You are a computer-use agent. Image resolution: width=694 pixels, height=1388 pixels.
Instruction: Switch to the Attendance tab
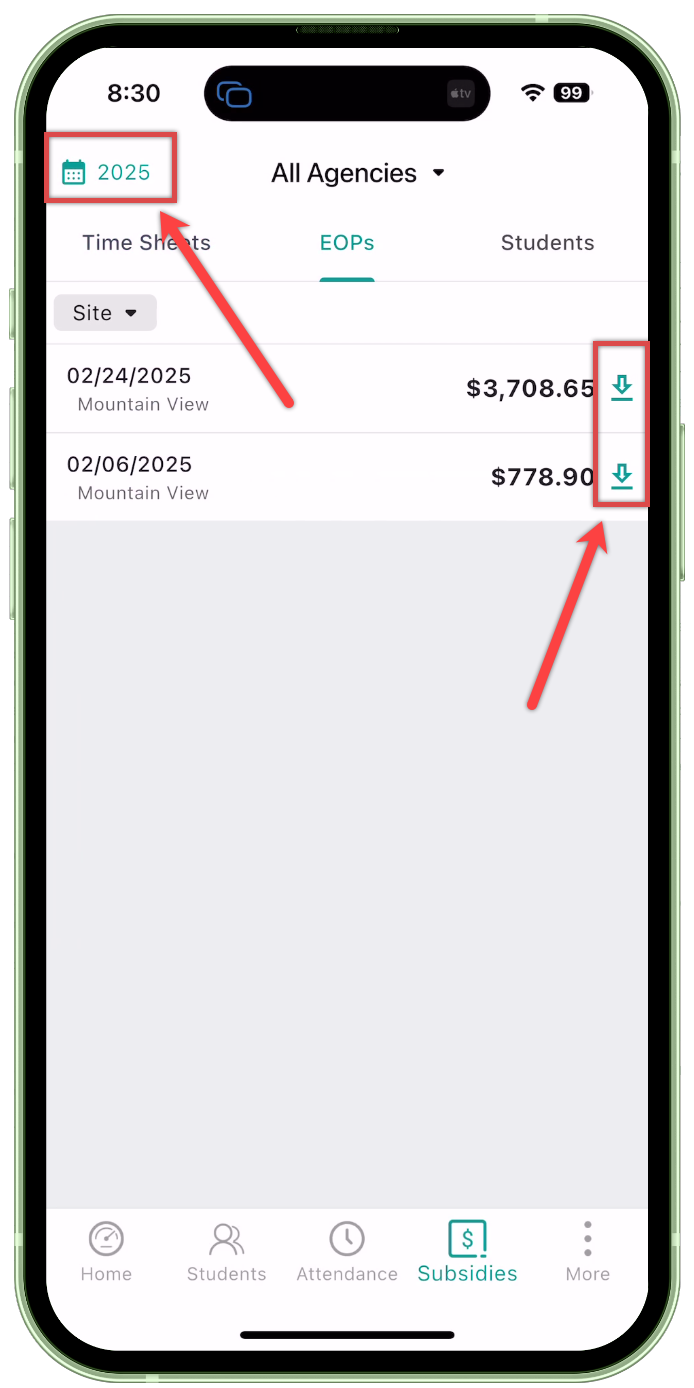pos(347,1251)
